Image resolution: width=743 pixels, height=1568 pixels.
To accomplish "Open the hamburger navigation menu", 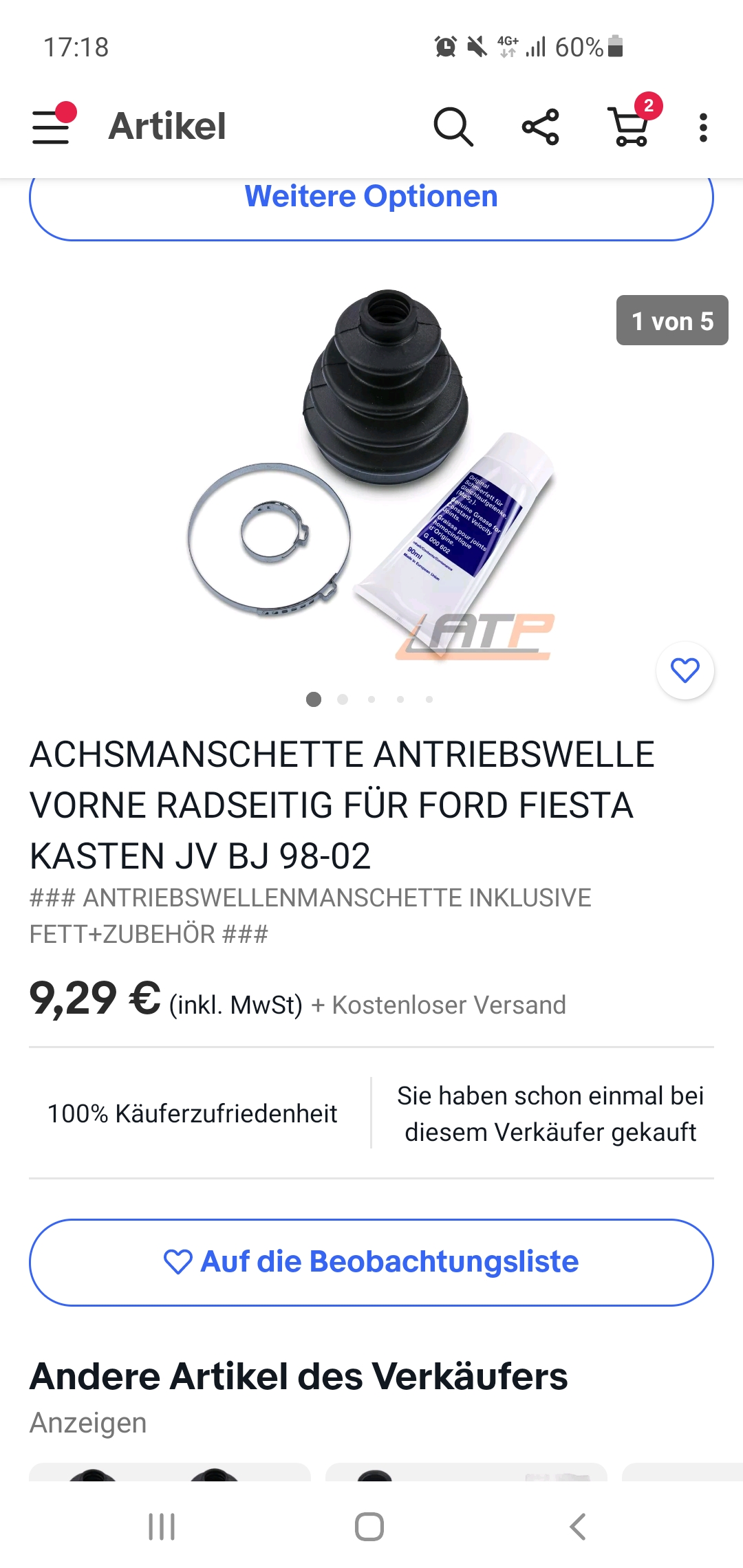I will (52, 127).
